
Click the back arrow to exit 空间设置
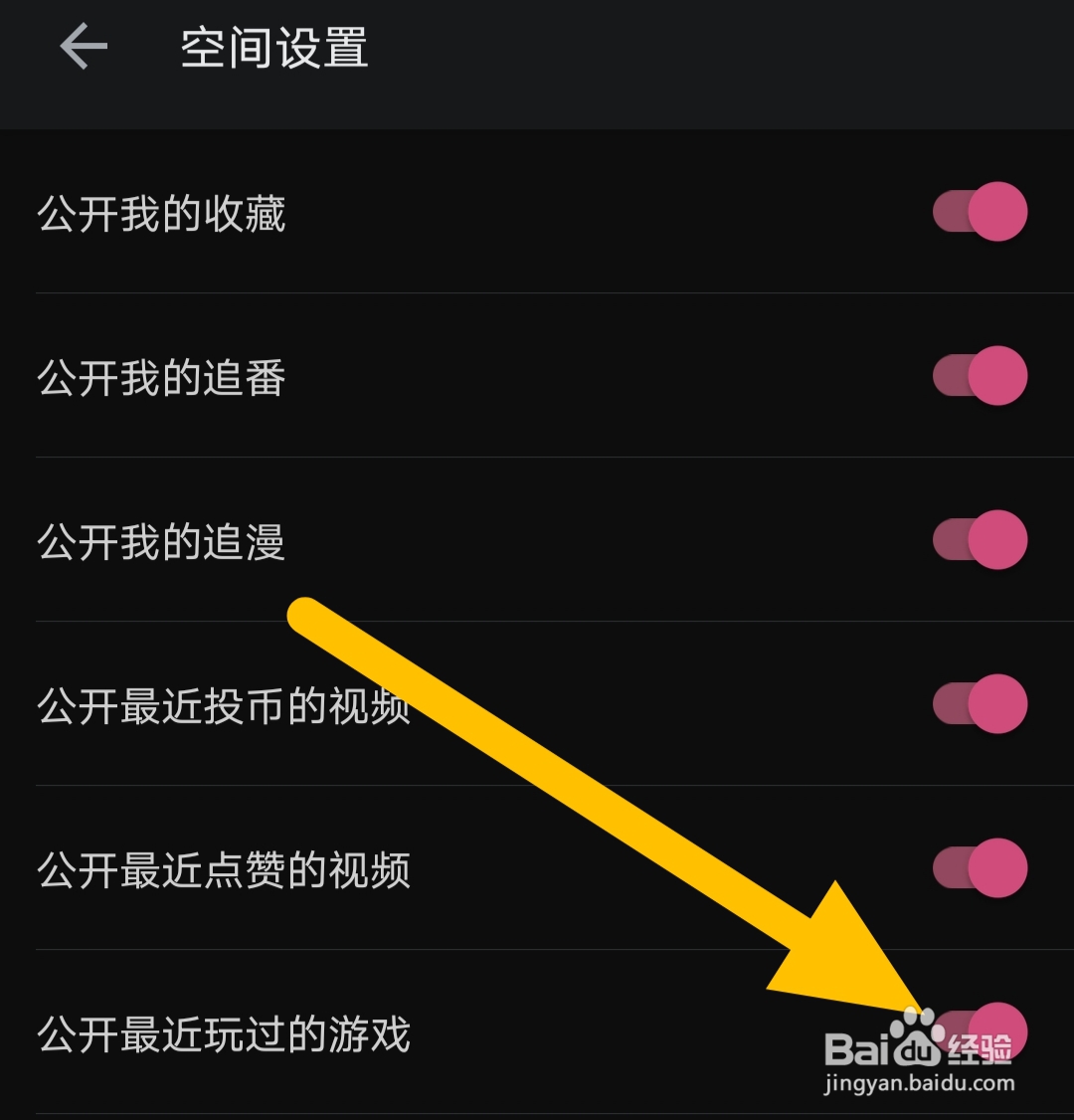coord(84,44)
